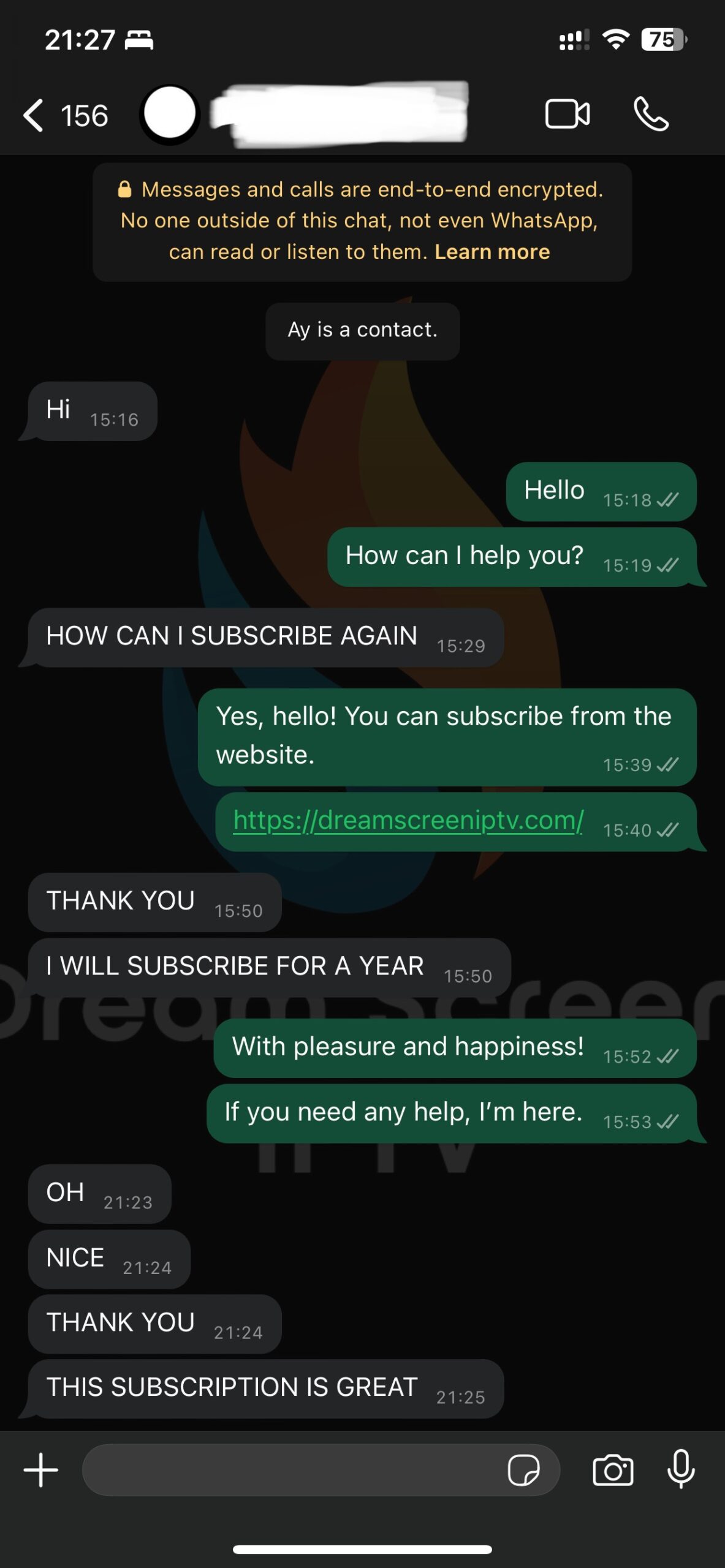Viewport: 725px width, 1568px height.
Task: Open the sticker picker
Action: click(x=523, y=1470)
